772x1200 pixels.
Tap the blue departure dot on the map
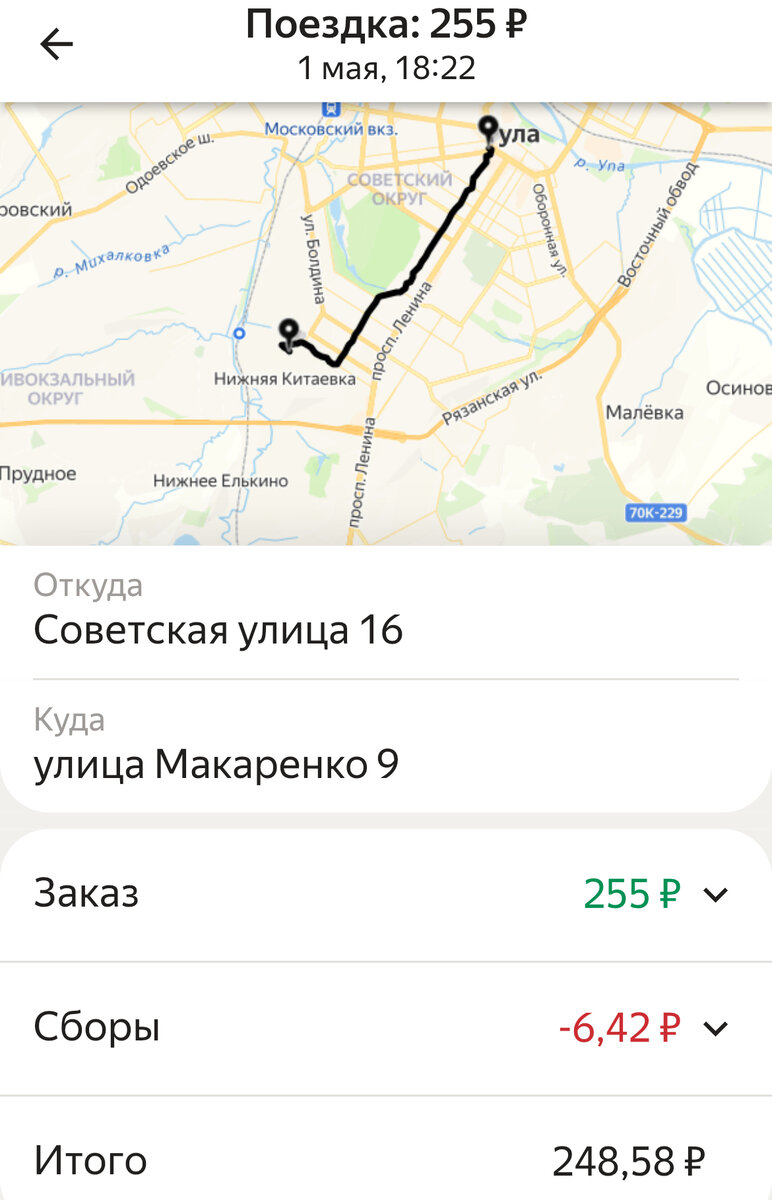[239, 335]
